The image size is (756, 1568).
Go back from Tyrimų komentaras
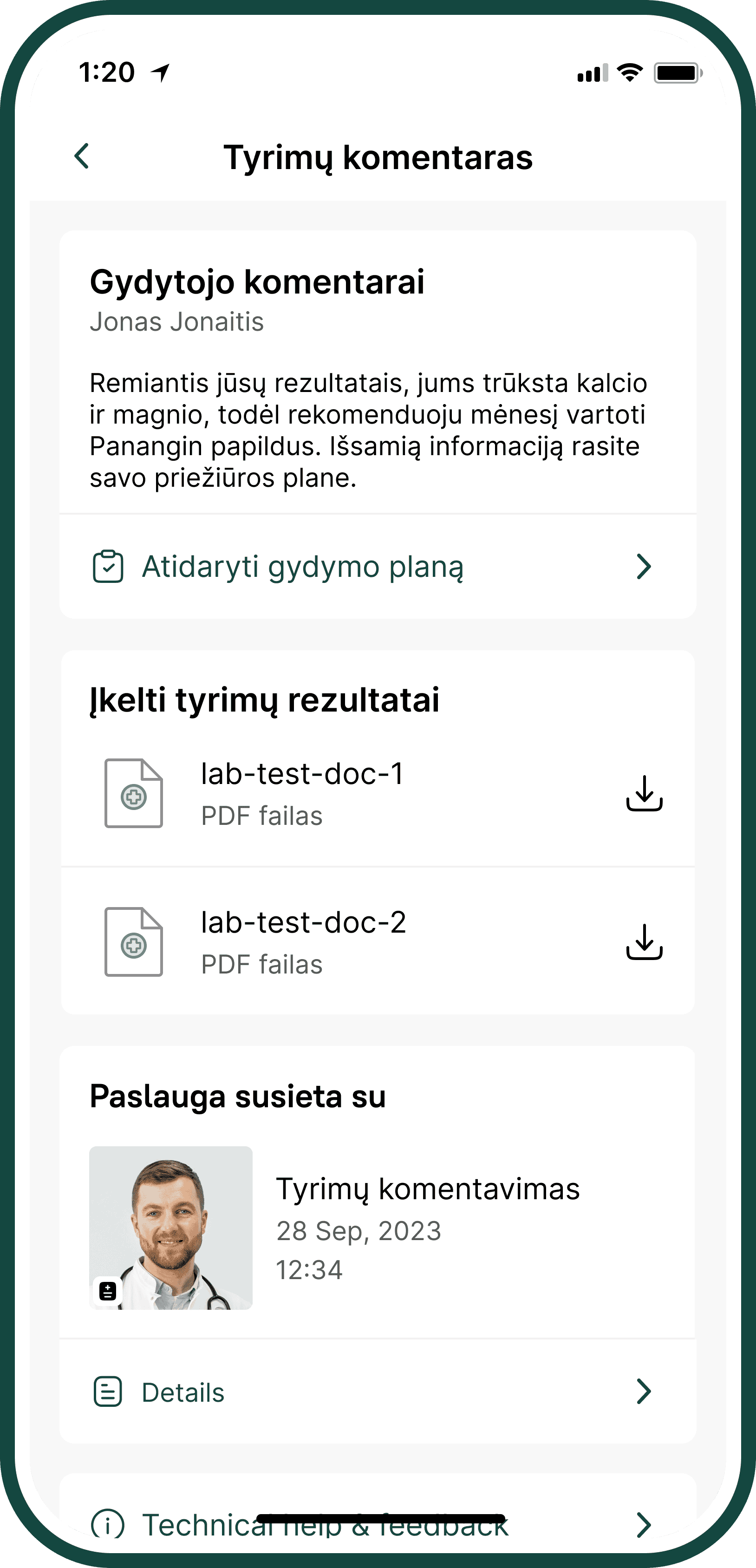point(82,157)
